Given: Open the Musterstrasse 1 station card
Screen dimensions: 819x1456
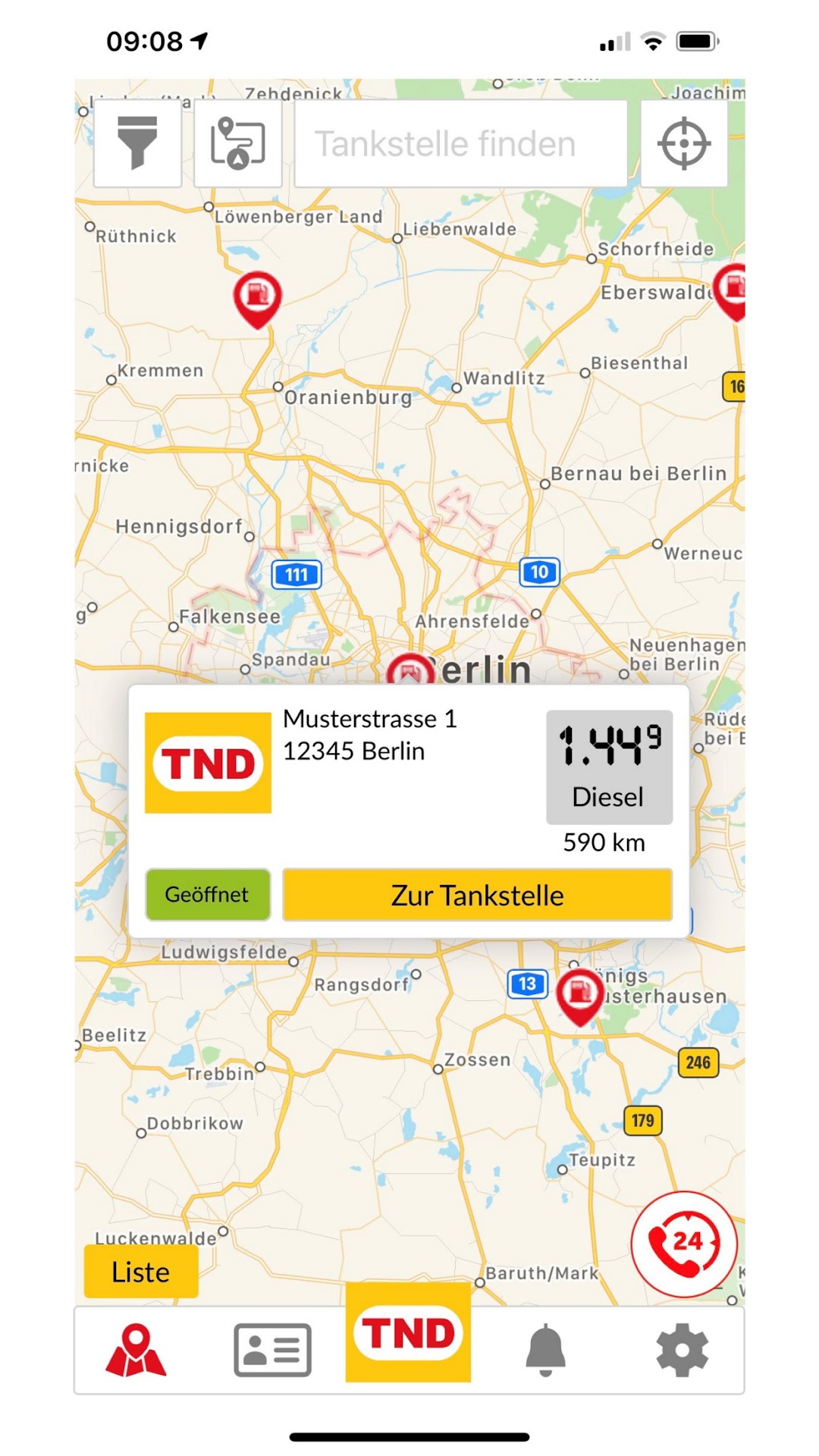Looking at the screenshot, I should point(369,736).
